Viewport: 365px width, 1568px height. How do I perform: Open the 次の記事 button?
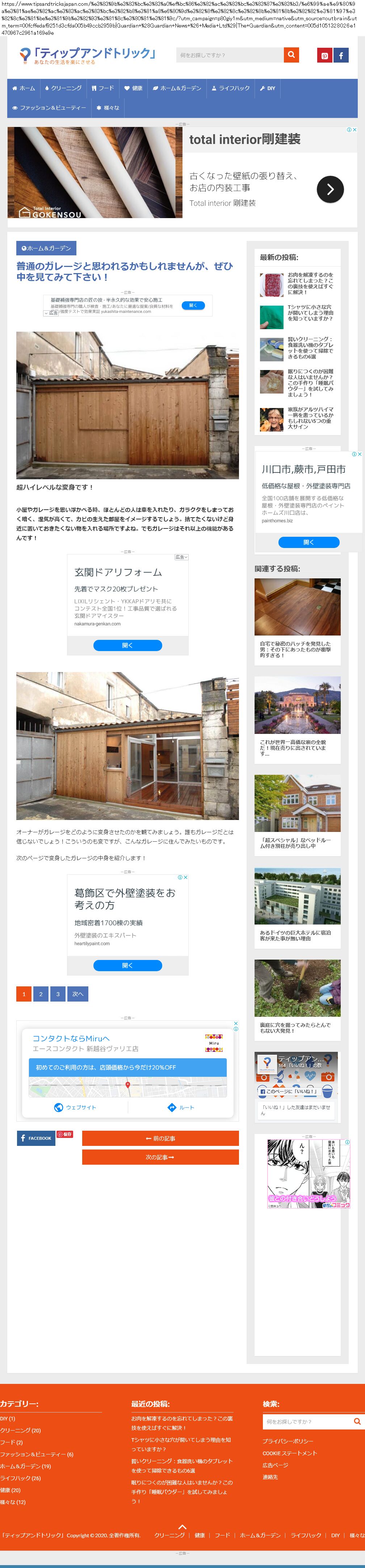(160, 1157)
